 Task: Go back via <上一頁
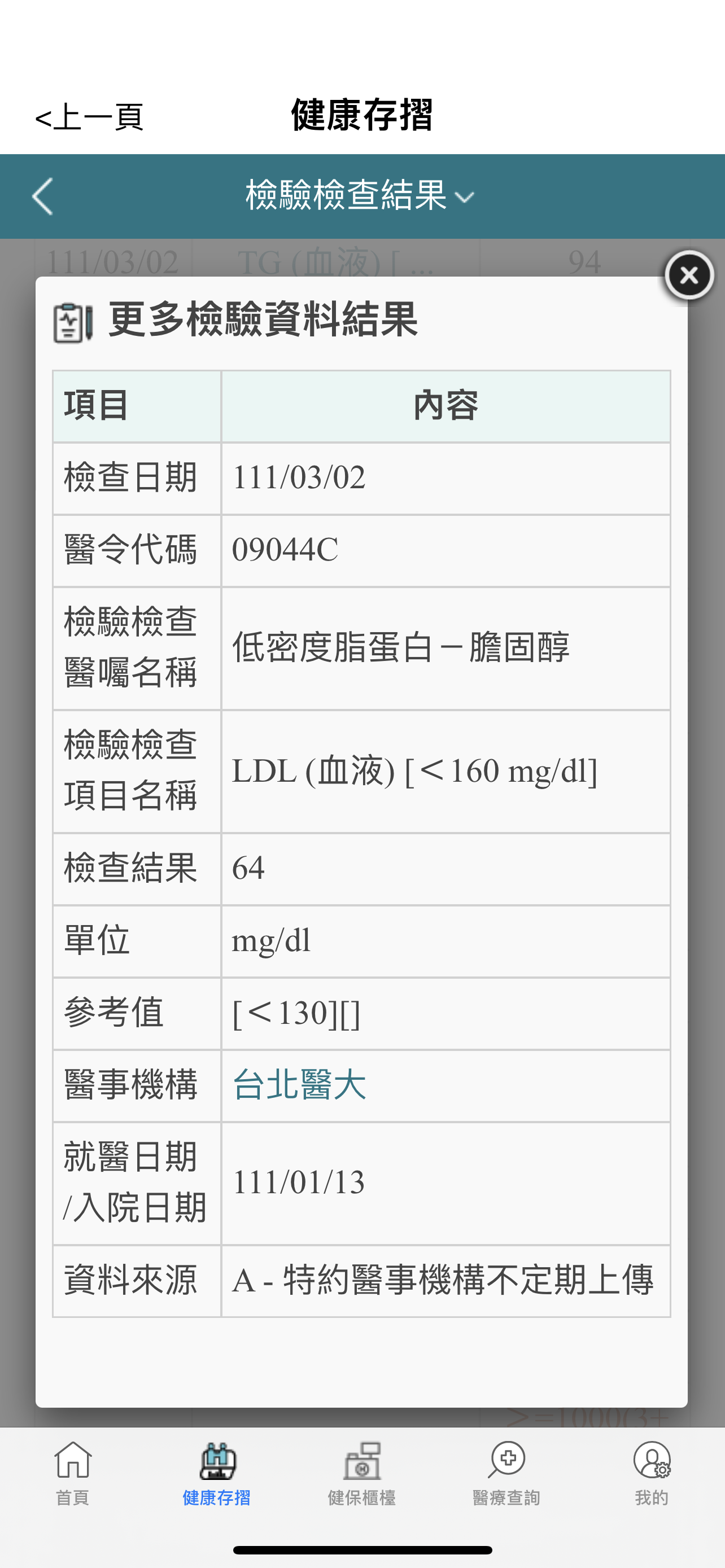point(89,117)
